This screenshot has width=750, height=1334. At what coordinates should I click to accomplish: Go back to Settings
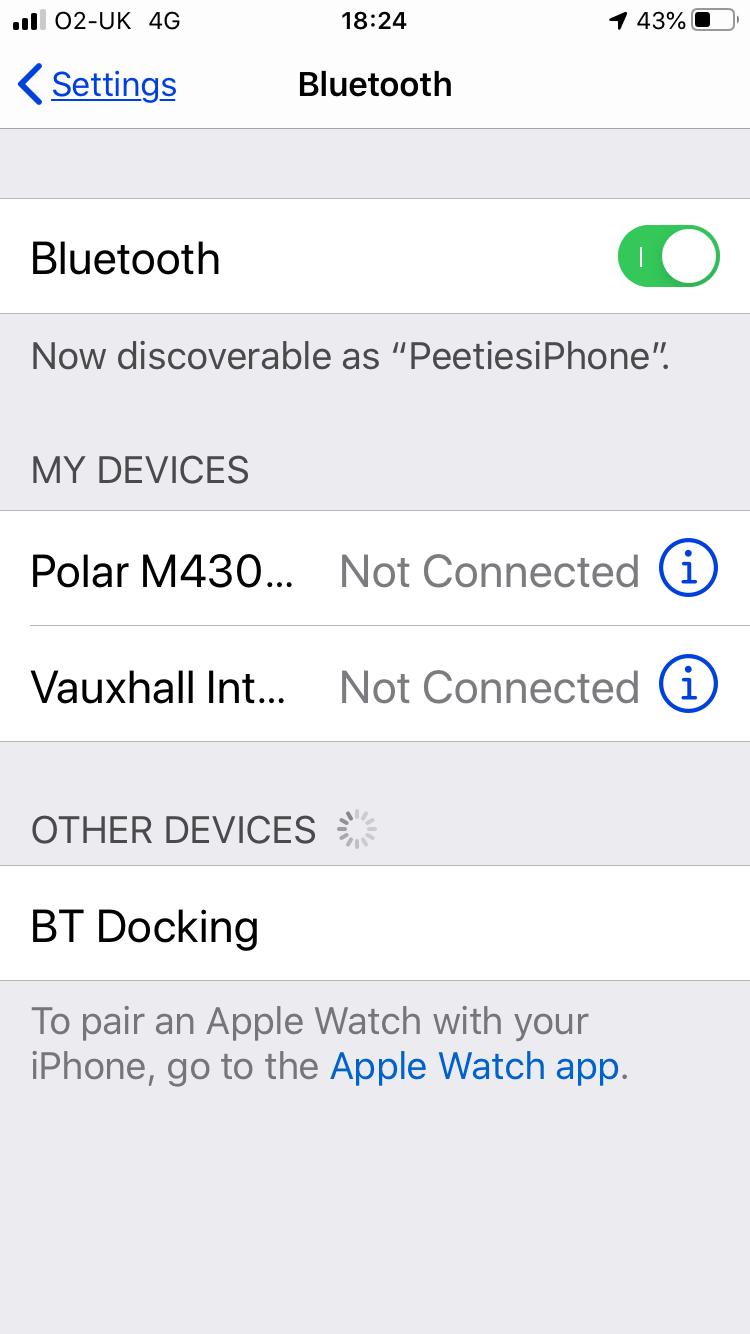(x=97, y=85)
